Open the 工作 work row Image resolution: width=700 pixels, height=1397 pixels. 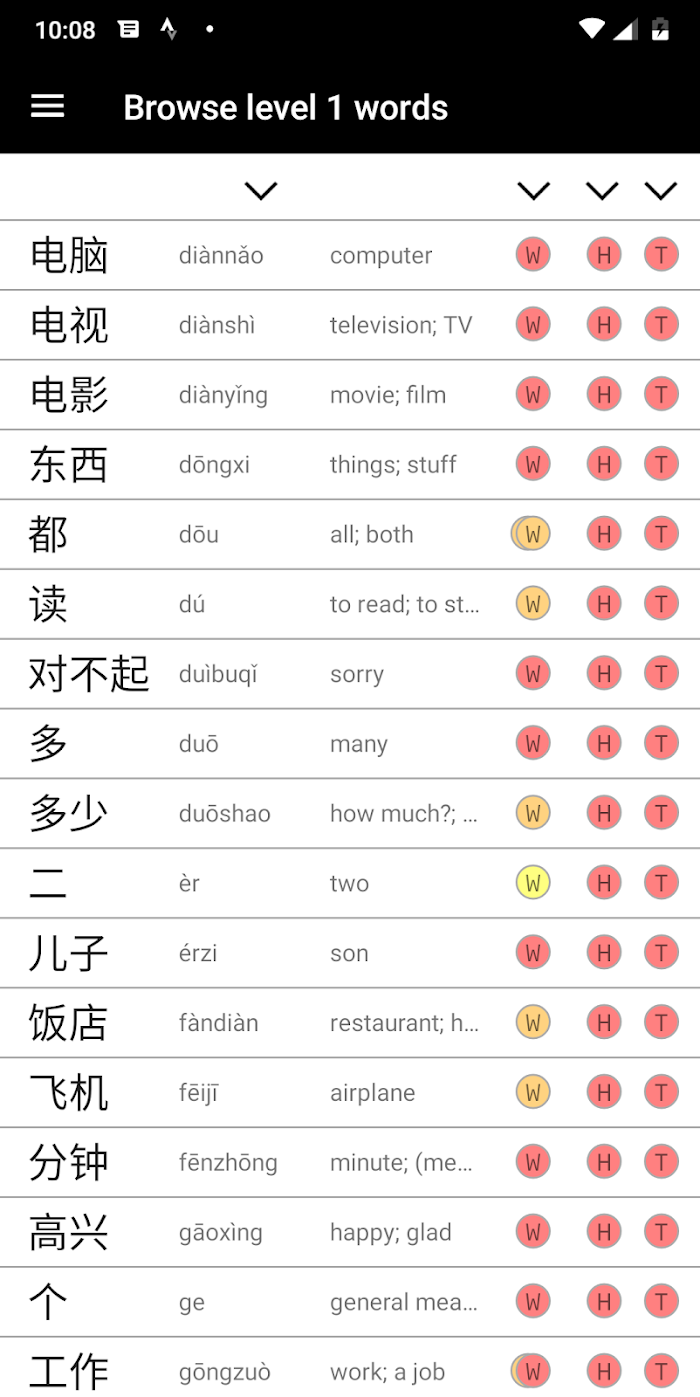(x=350, y=1367)
